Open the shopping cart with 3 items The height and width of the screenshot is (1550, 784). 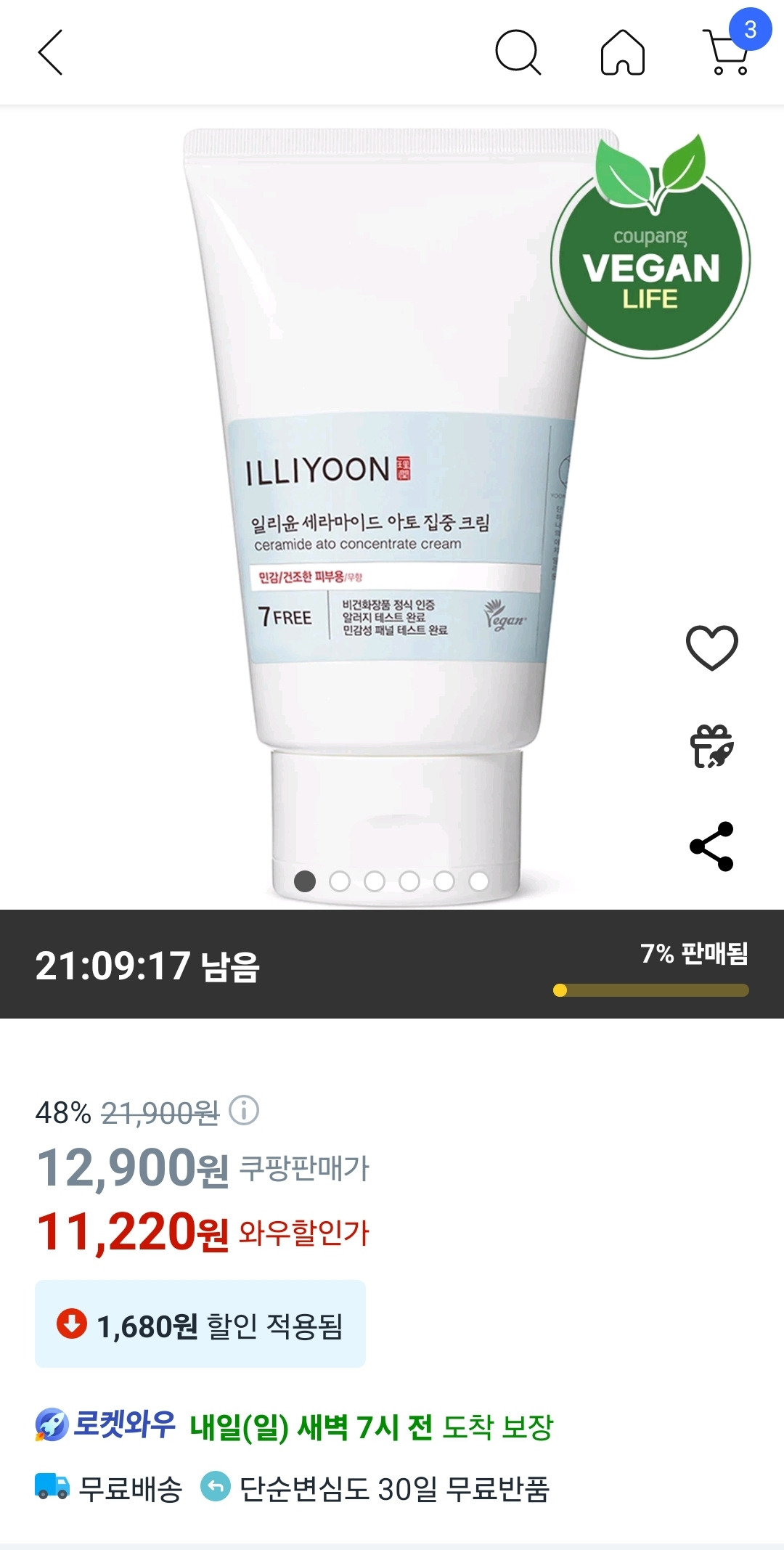pos(730,47)
